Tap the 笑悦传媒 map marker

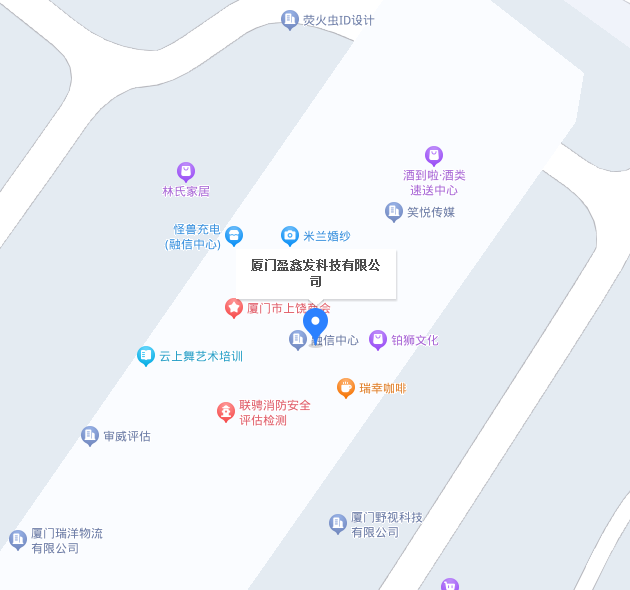[x=394, y=211]
